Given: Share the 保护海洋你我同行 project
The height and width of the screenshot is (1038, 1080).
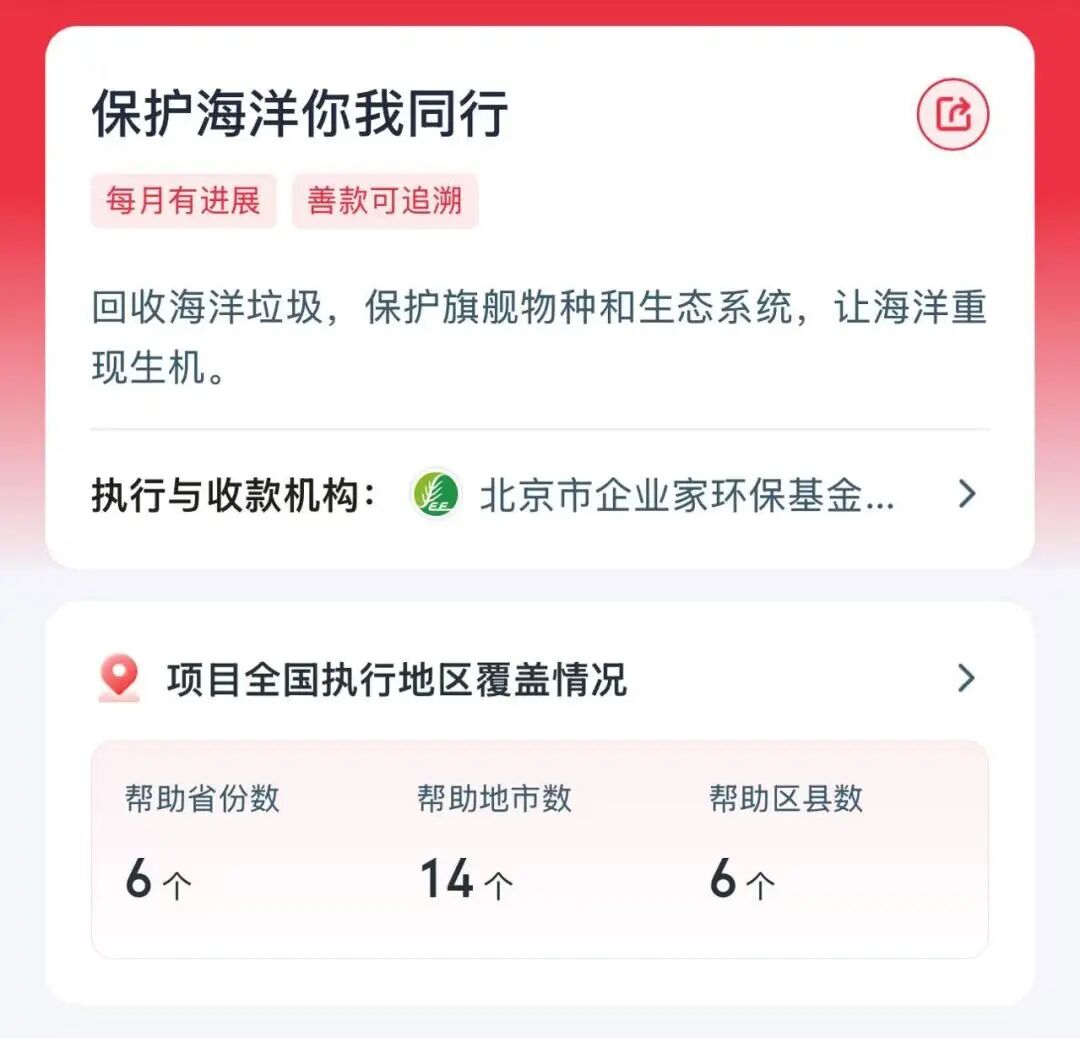Looking at the screenshot, I should [952, 115].
